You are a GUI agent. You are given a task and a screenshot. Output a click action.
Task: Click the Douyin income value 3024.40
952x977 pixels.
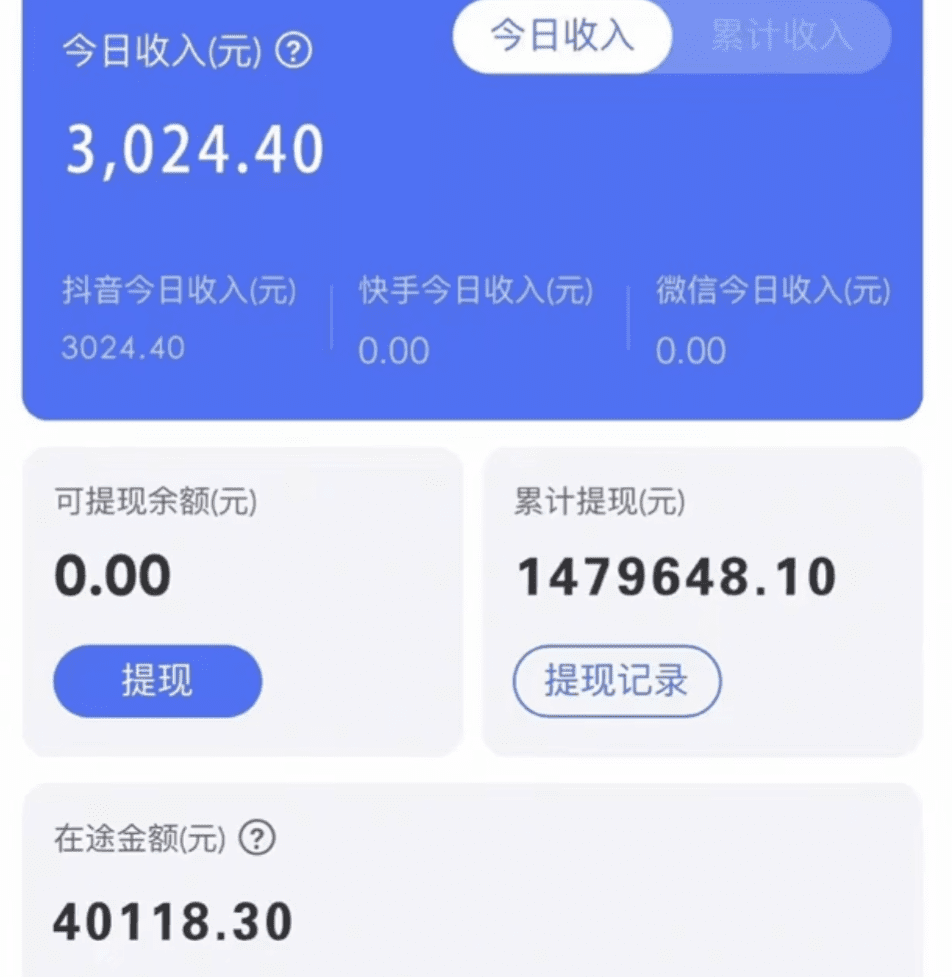(121, 349)
